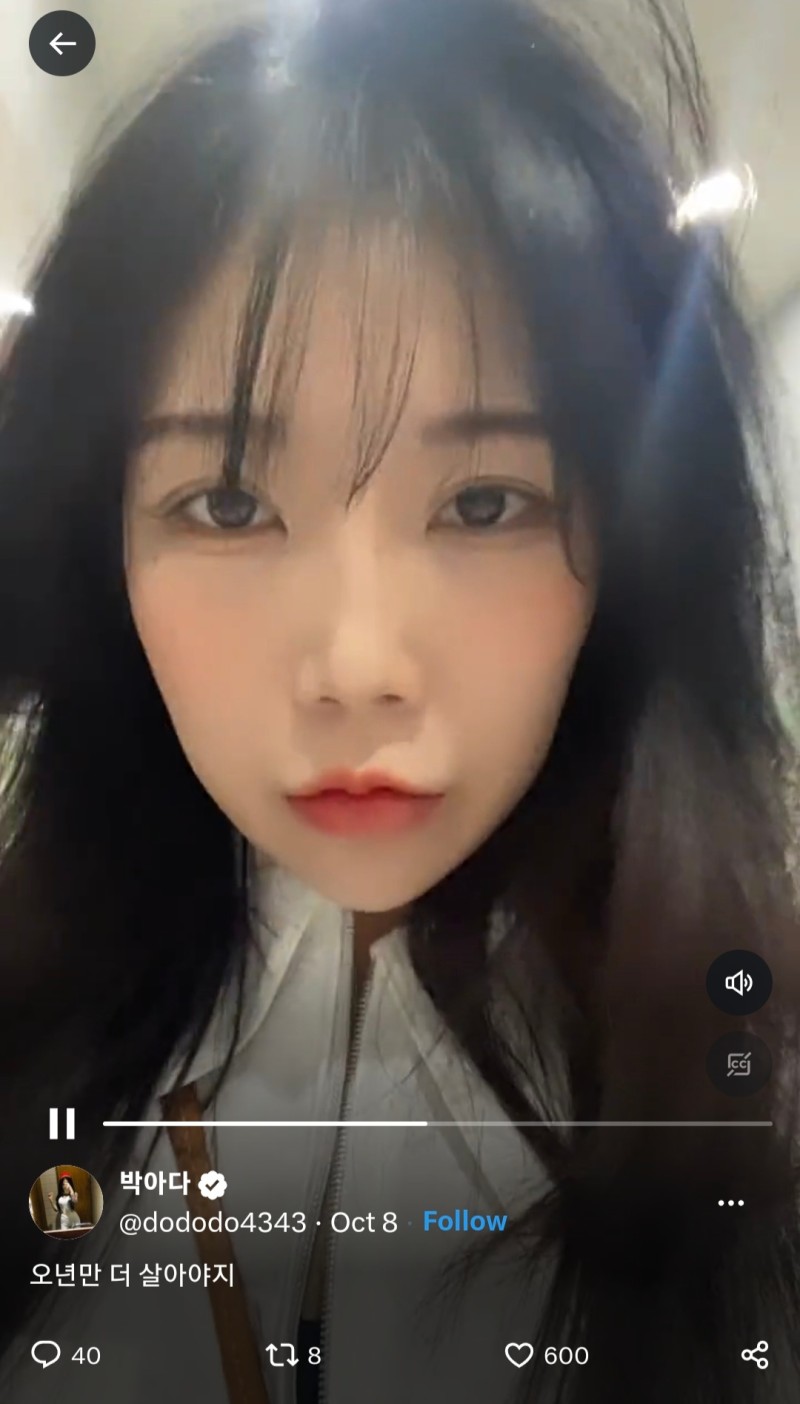Mute the video sound
Screen dimensions: 800x1404
(x=739, y=983)
